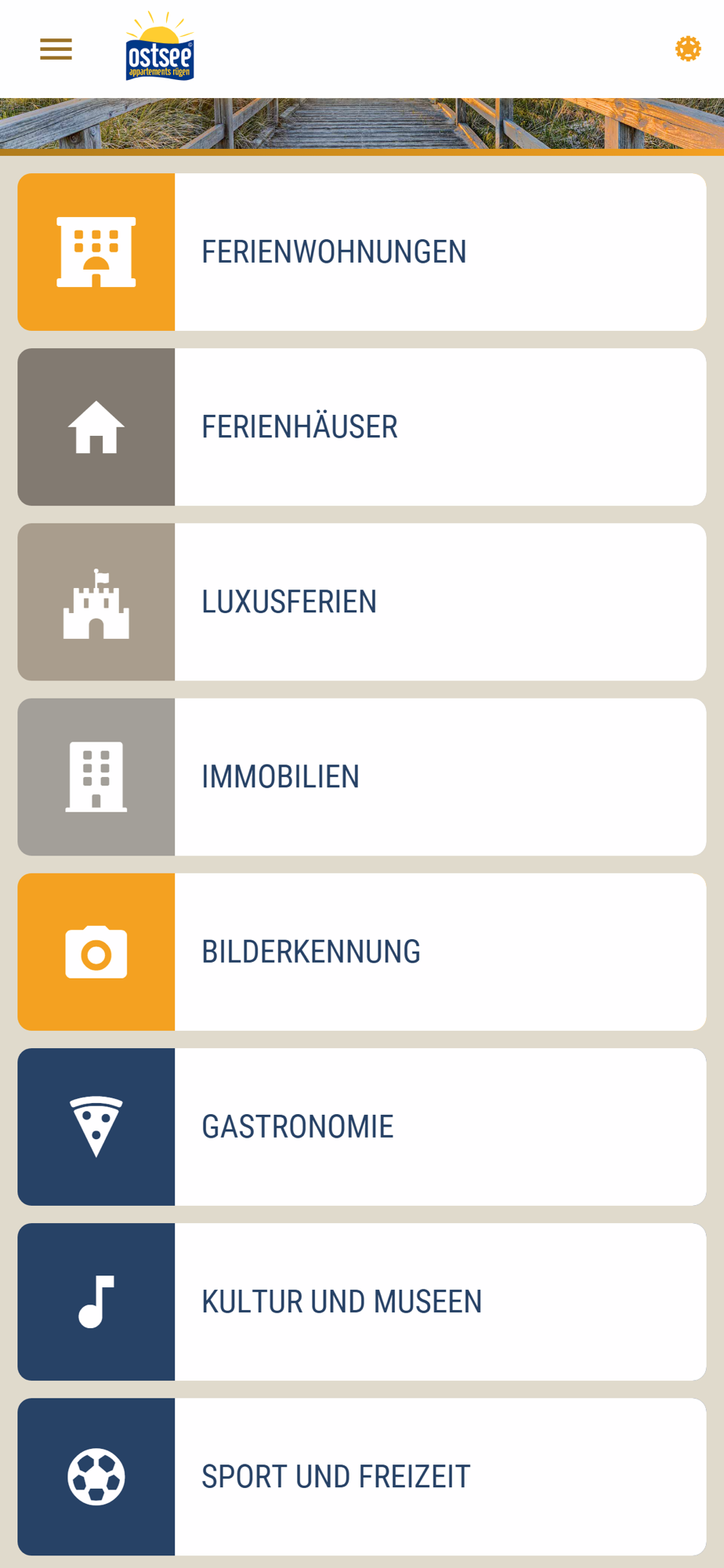Go to Luxusferien

coord(361,601)
